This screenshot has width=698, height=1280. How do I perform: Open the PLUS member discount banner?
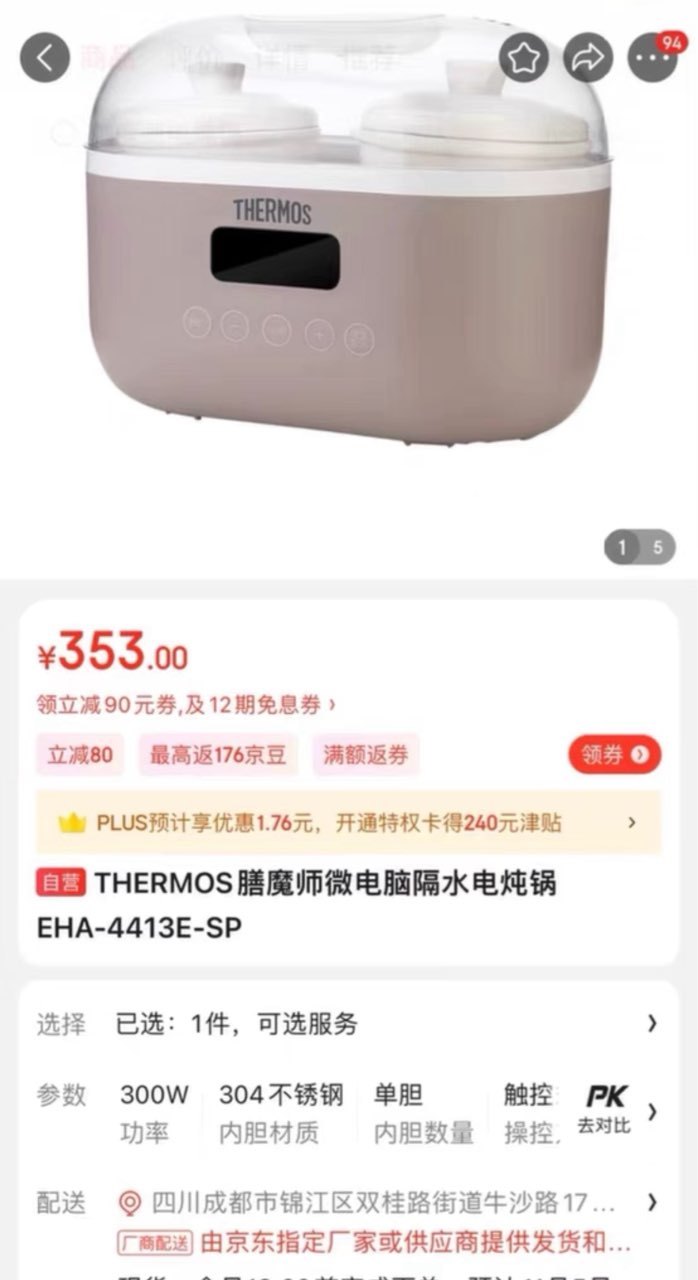(349, 822)
